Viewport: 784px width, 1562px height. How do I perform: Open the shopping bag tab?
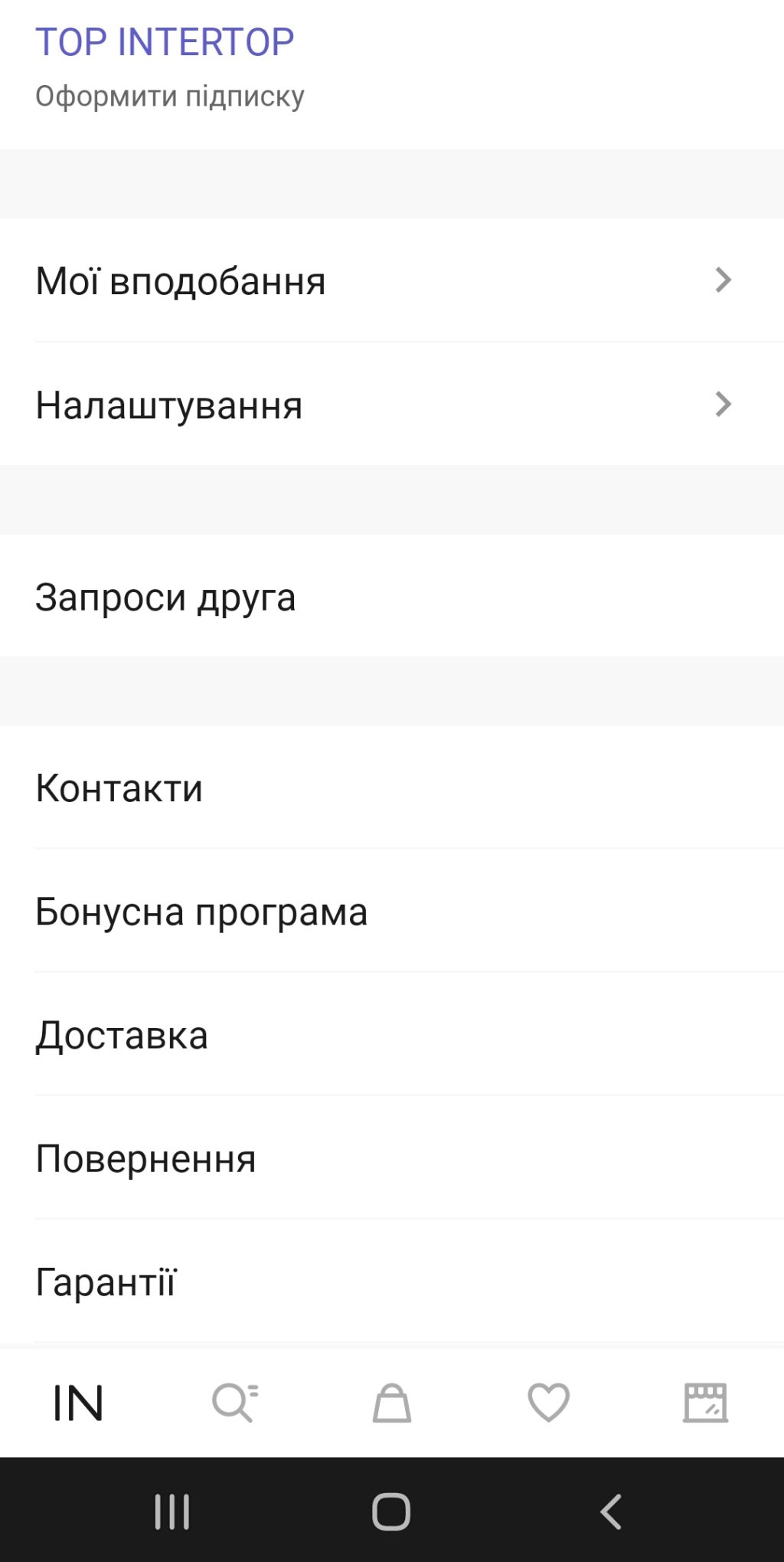392,1403
